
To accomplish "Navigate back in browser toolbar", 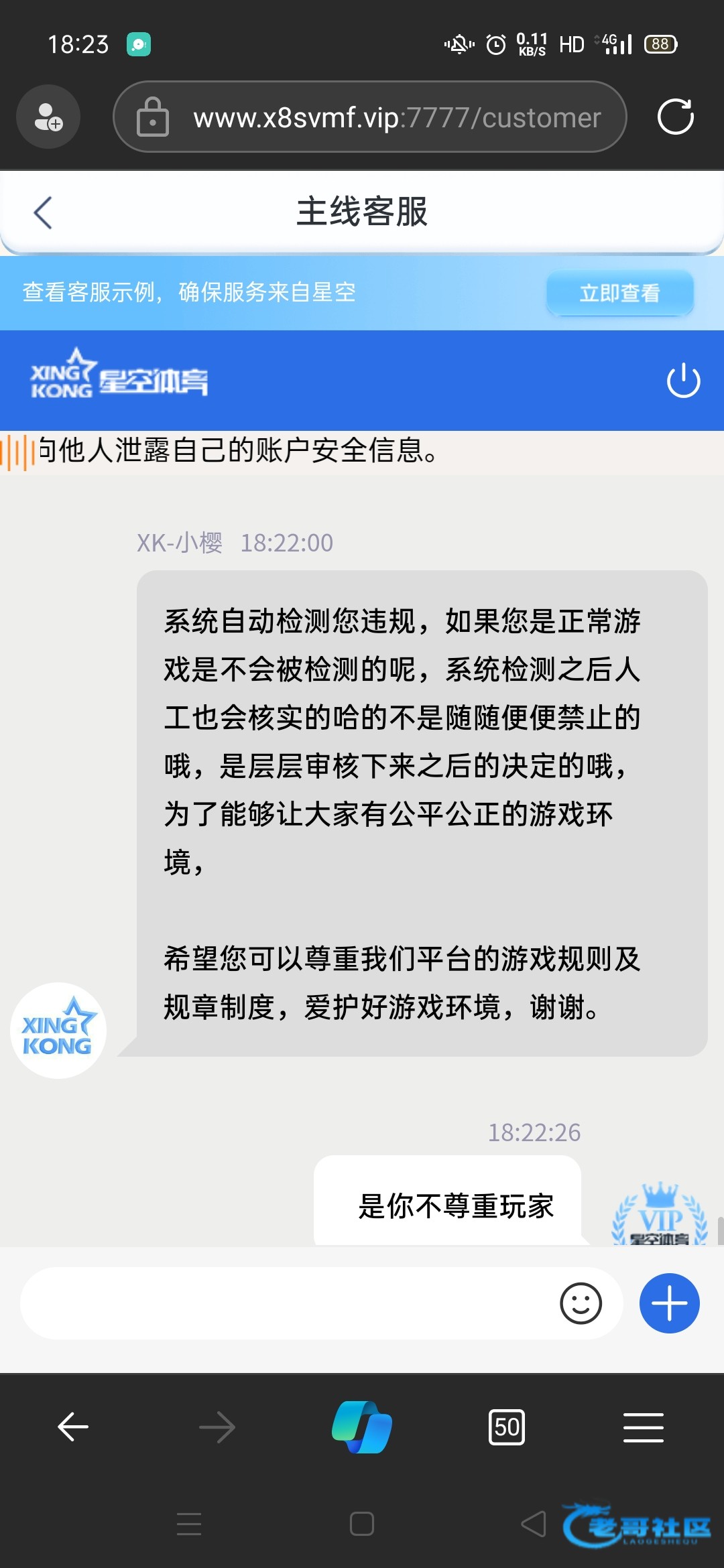I will (x=73, y=1427).
